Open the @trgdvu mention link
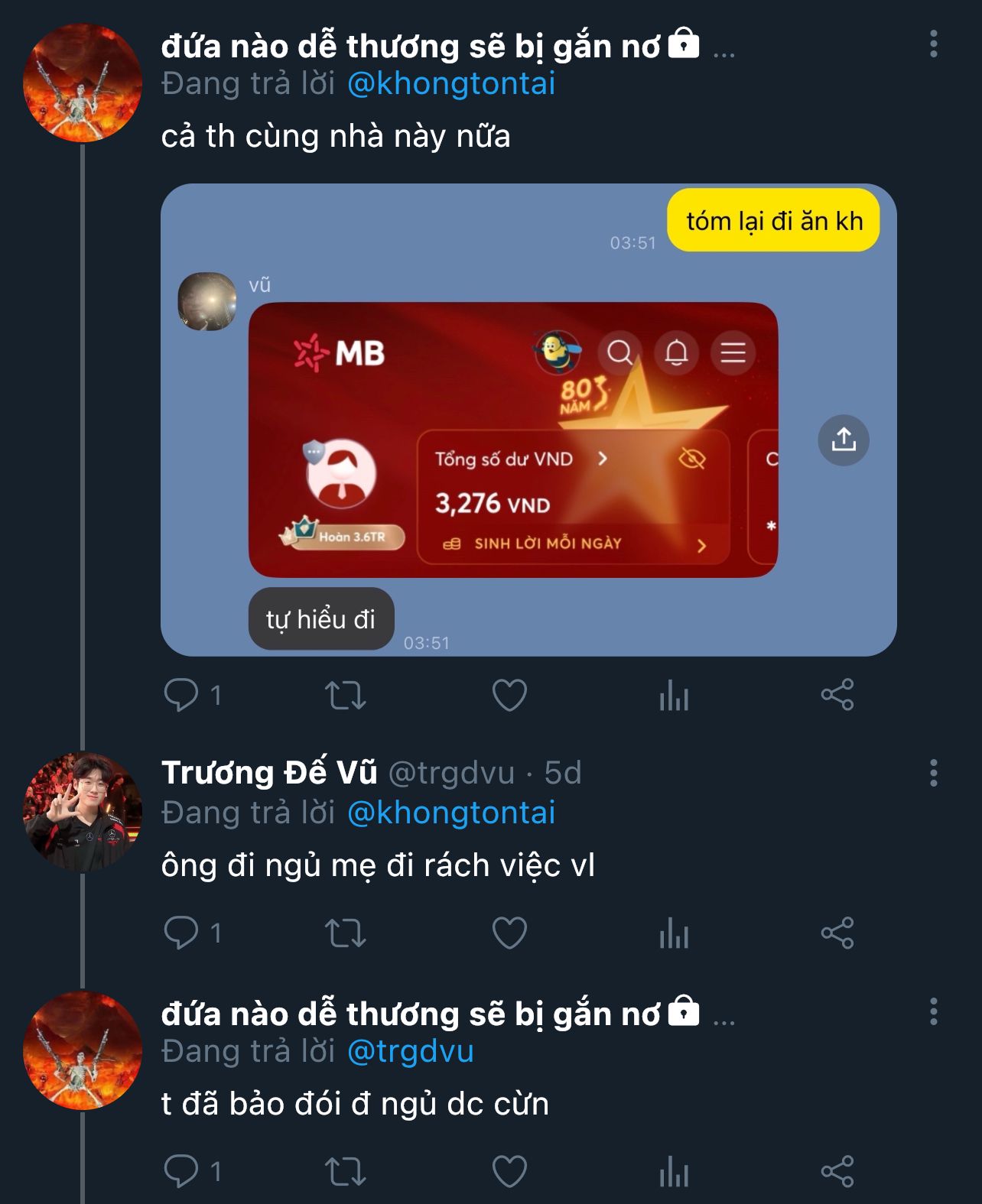Viewport: 982px width, 1204px height. coord(411,1051)
